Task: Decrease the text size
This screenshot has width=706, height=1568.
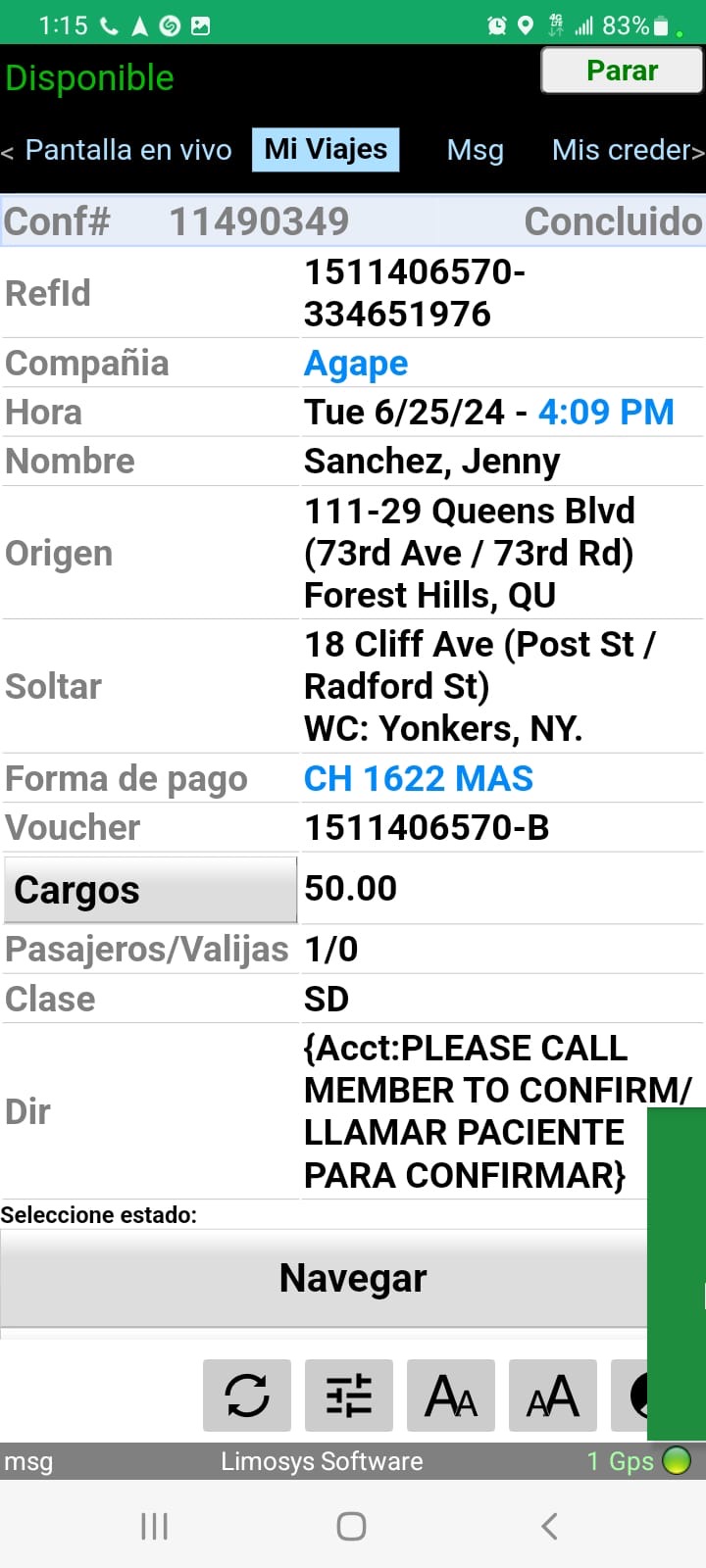Action: pos(451,1396)
